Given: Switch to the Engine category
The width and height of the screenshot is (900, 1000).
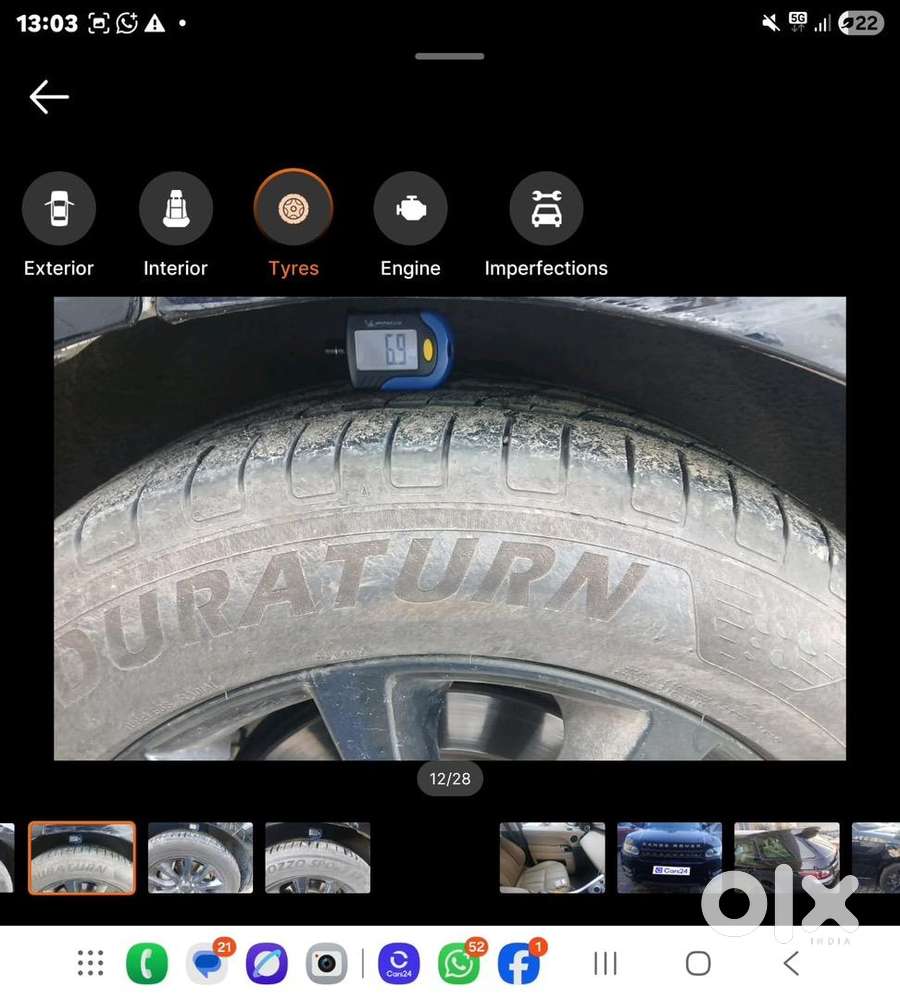Looking at the screenshot, I should click(x=410, y=209).
